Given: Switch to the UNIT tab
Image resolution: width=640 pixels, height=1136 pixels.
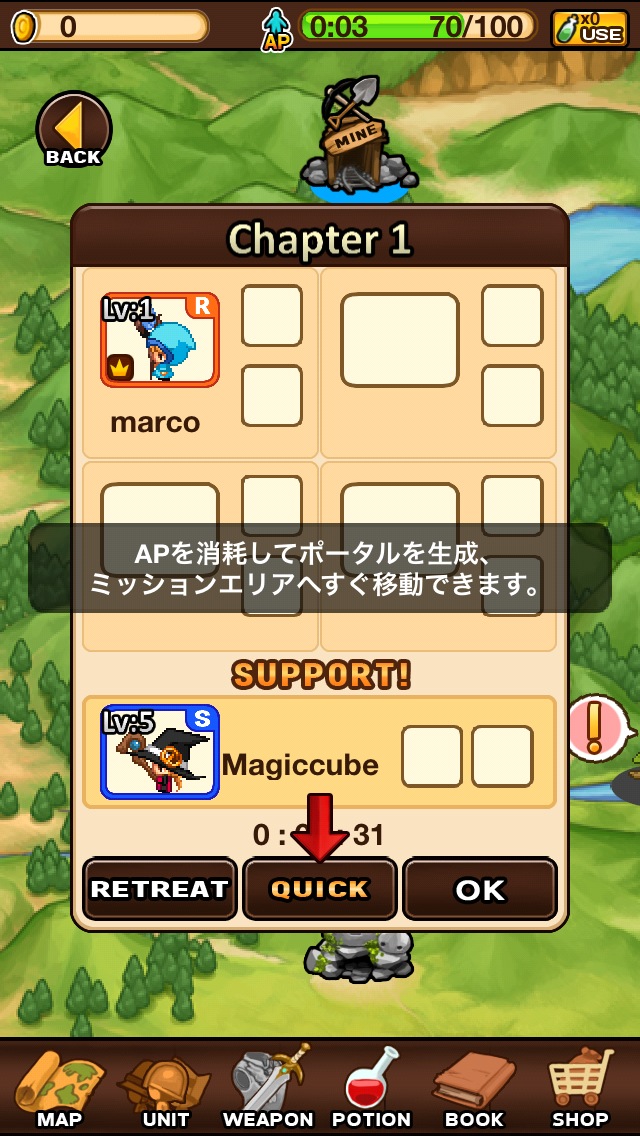Looking at the screenshot, I should [165, 1088].
